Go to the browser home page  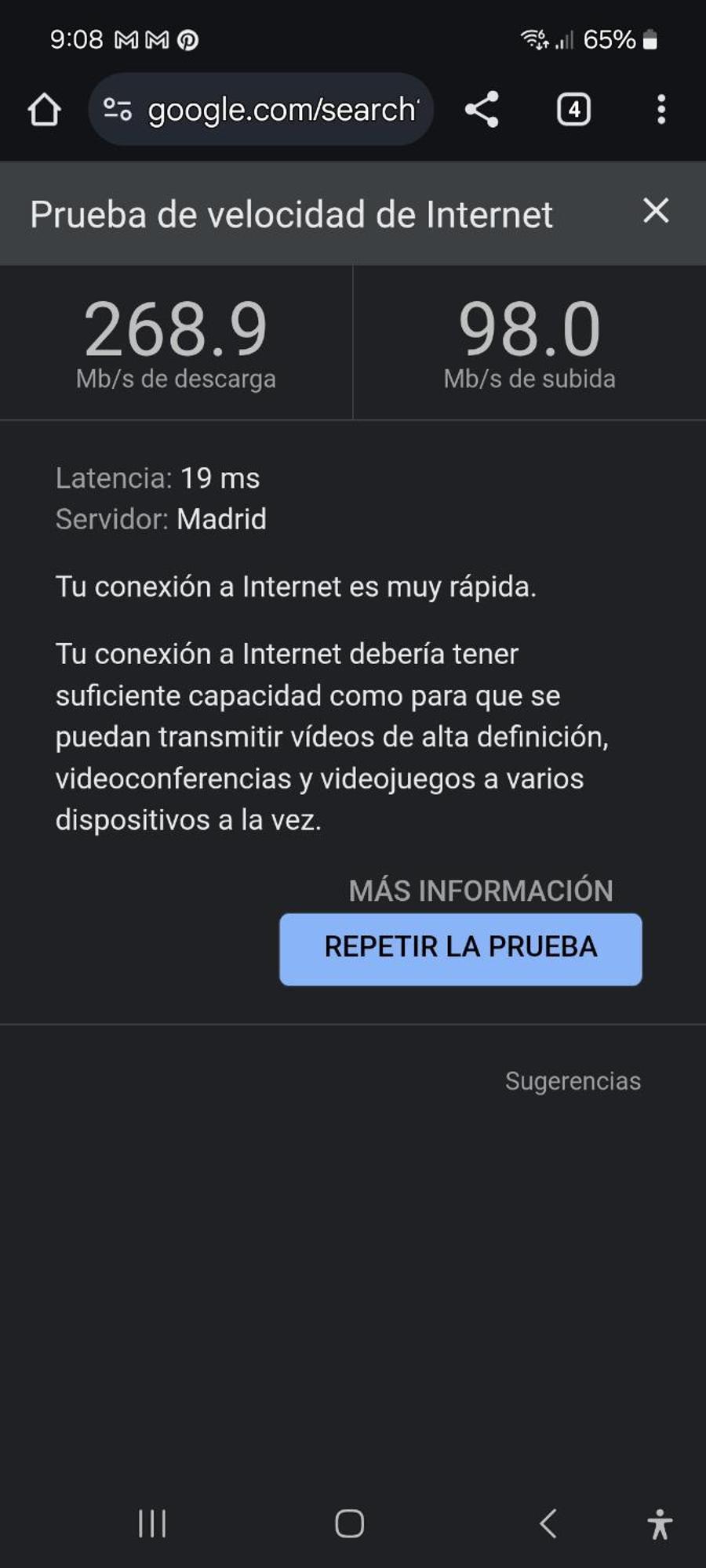(x=44, y=110)
